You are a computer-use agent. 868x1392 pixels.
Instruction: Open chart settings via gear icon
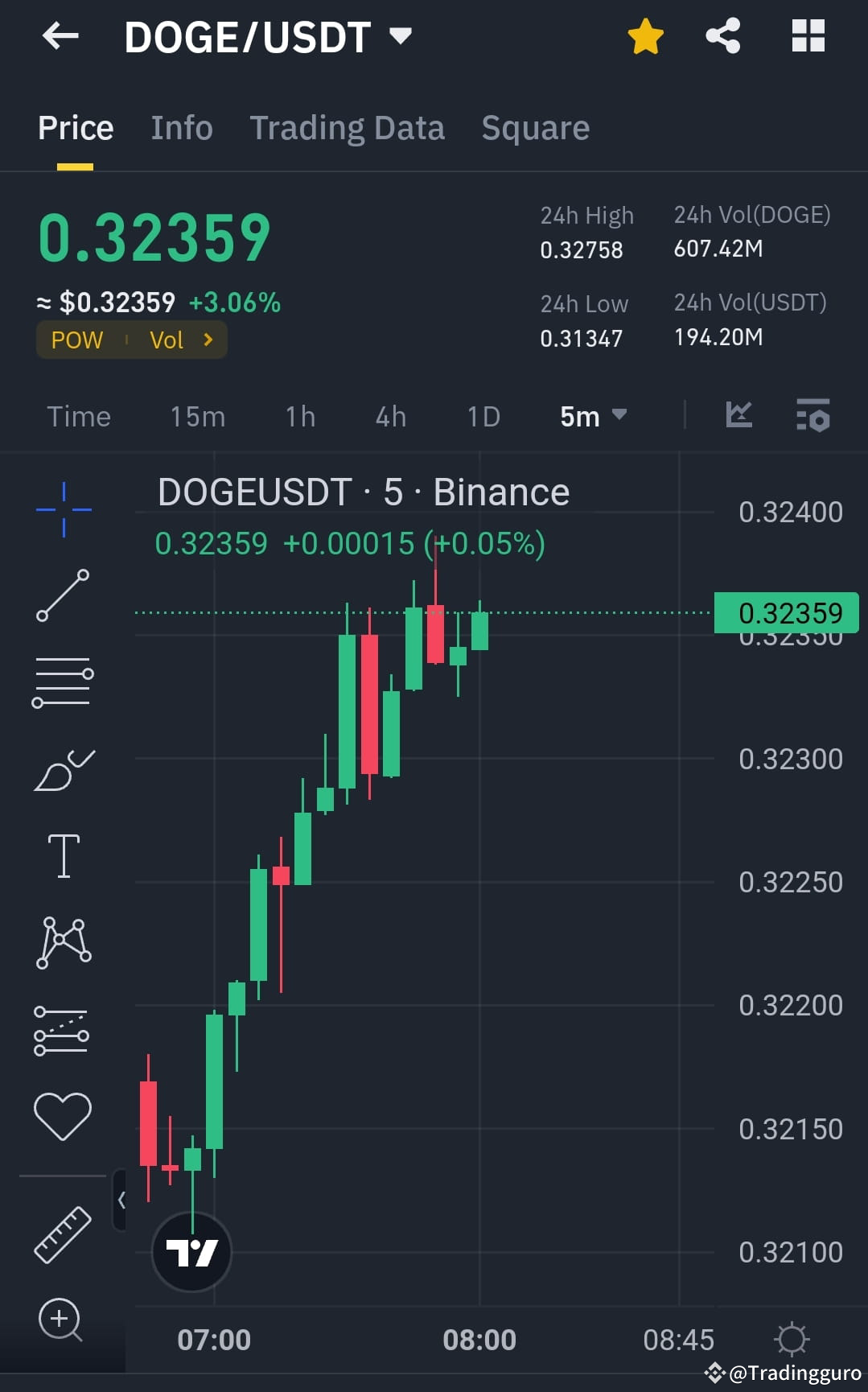point(792,1338)
